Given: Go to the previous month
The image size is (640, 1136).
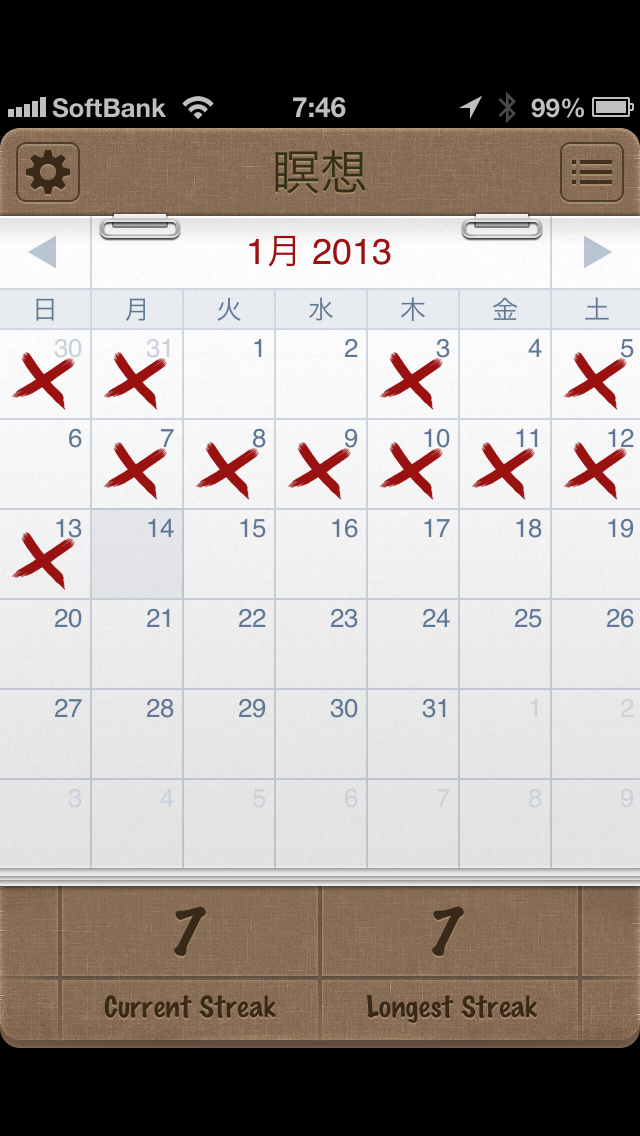Looking at the screenshot, I should click(x=42, y=253).
